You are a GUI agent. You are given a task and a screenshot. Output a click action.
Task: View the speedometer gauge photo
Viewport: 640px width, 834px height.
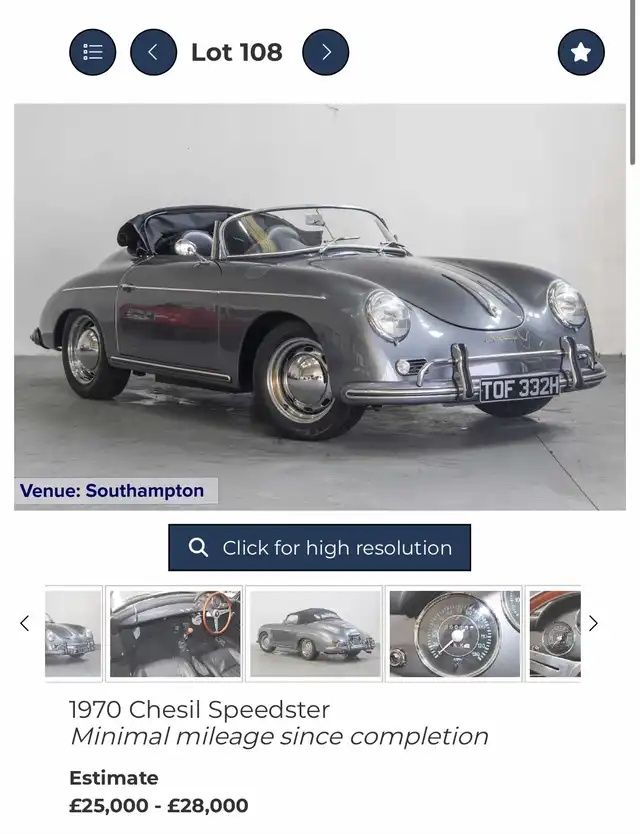pos(455,633)
